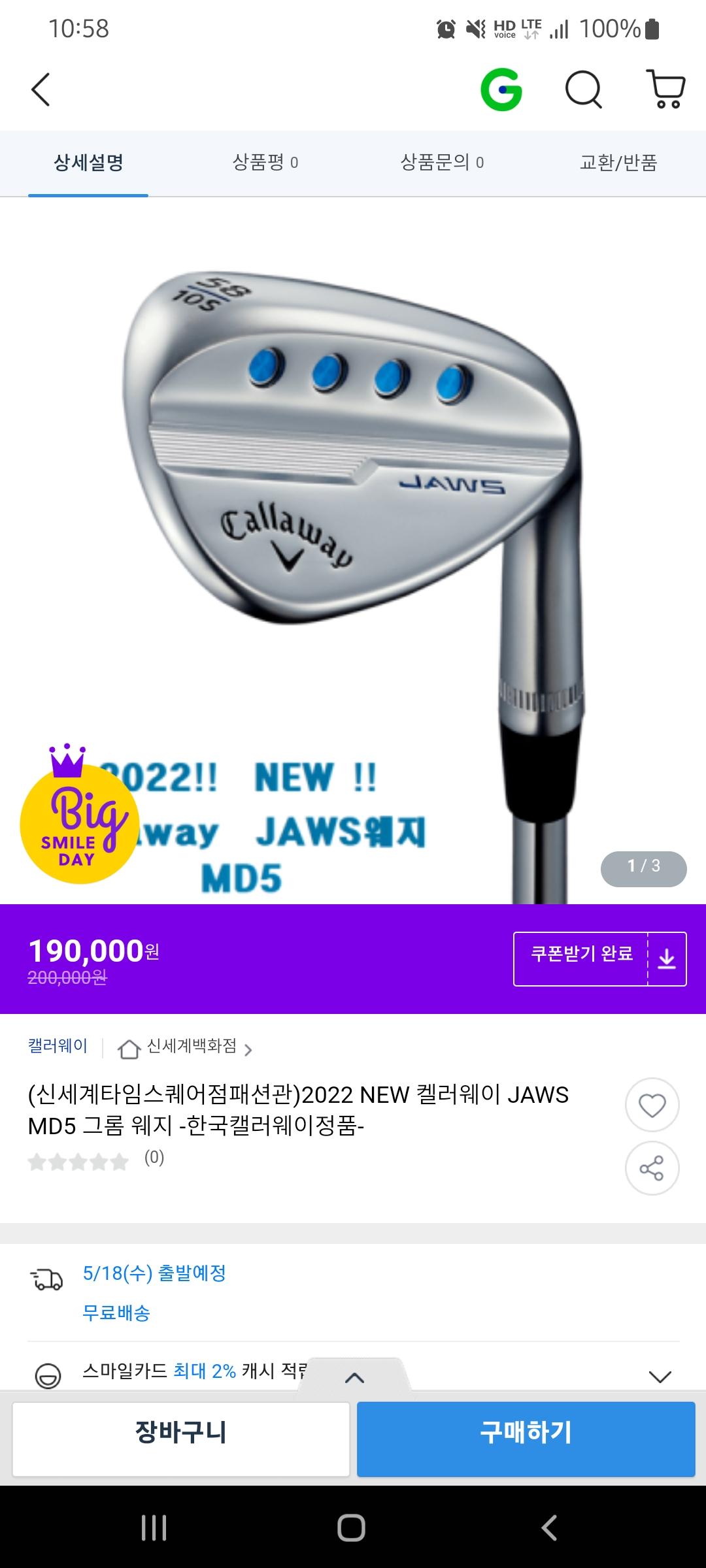Tap the system home button

(x=351, y=1527)
